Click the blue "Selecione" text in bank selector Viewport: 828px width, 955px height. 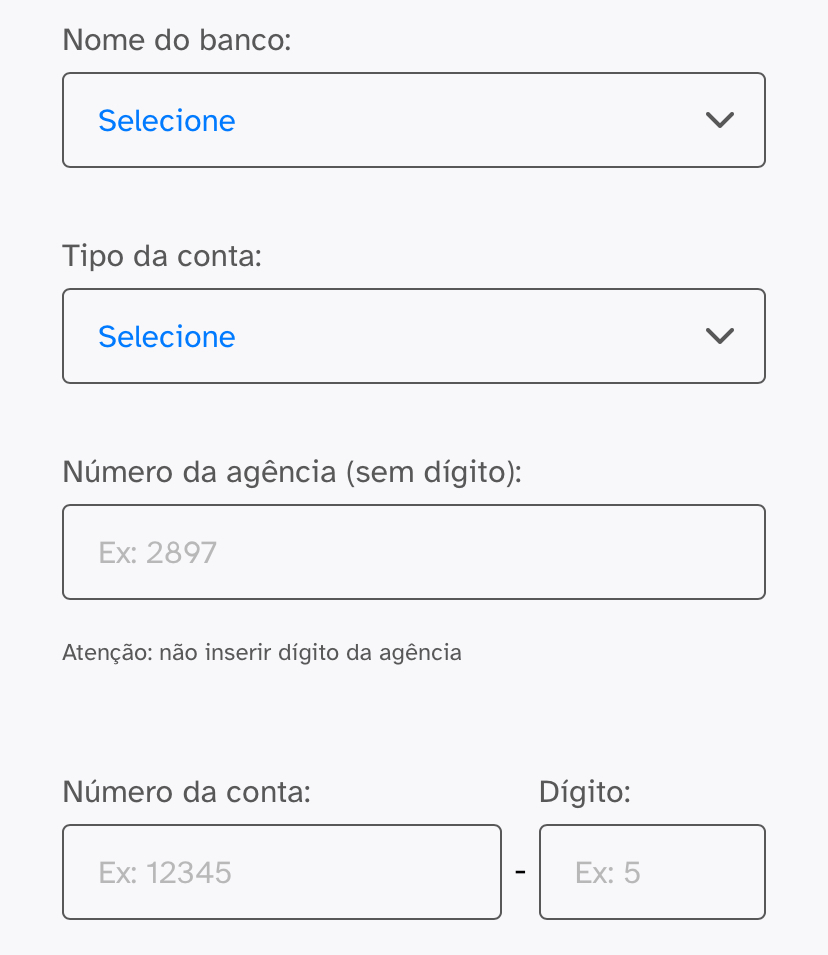coord(166,120)
